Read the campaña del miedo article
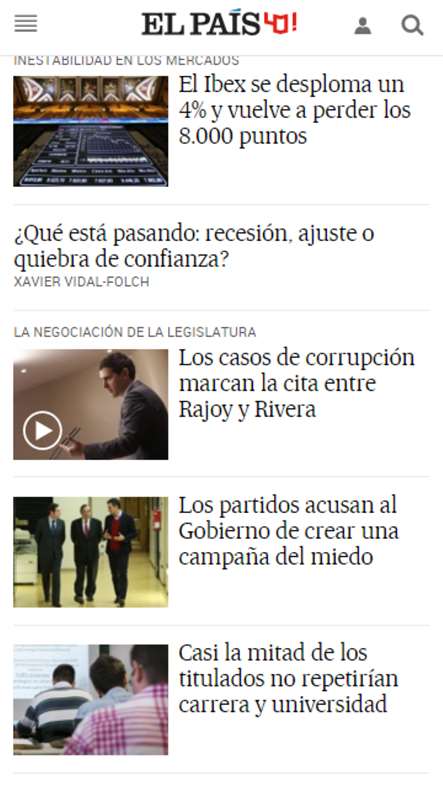This screenshot has height=788, width=443. [289, 531]
